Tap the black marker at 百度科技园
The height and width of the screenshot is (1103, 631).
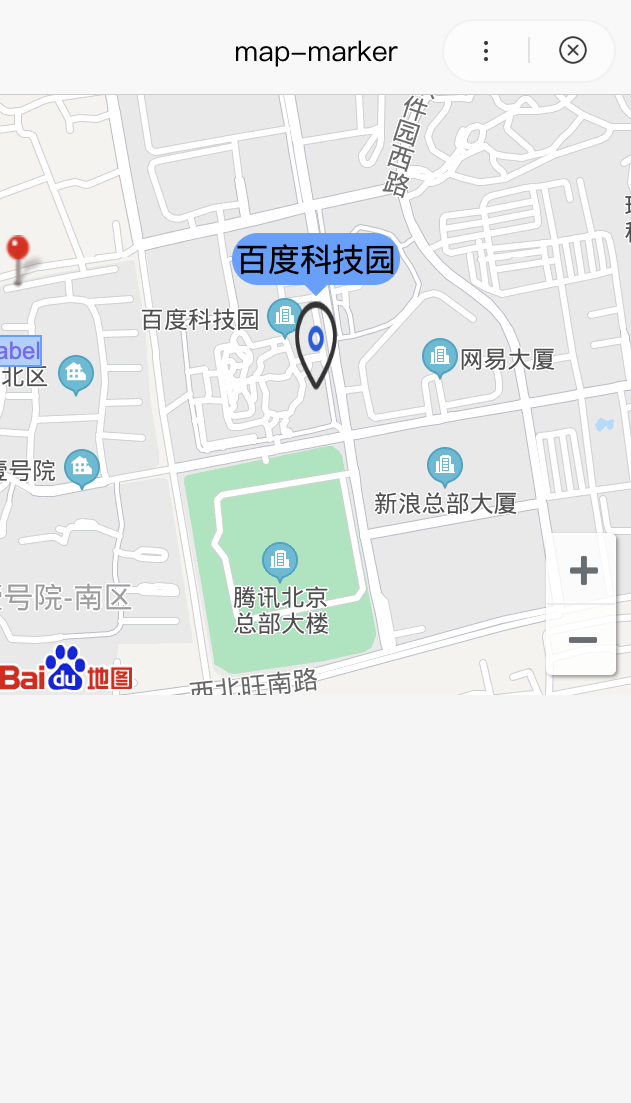[316, 343]
